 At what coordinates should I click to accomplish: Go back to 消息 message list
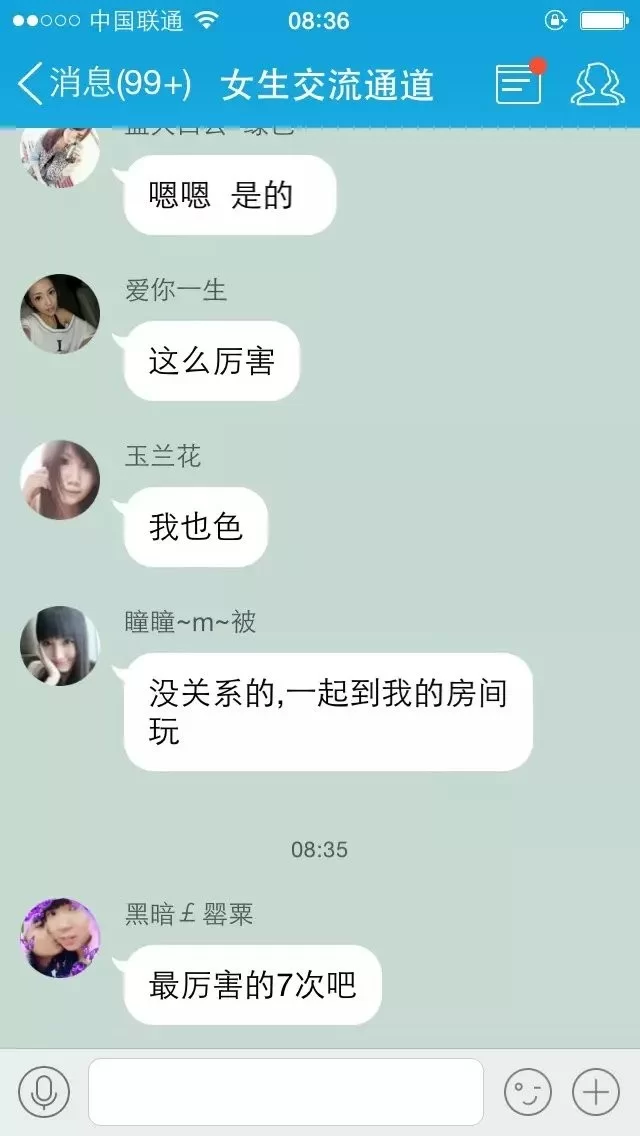click(100, 84)
